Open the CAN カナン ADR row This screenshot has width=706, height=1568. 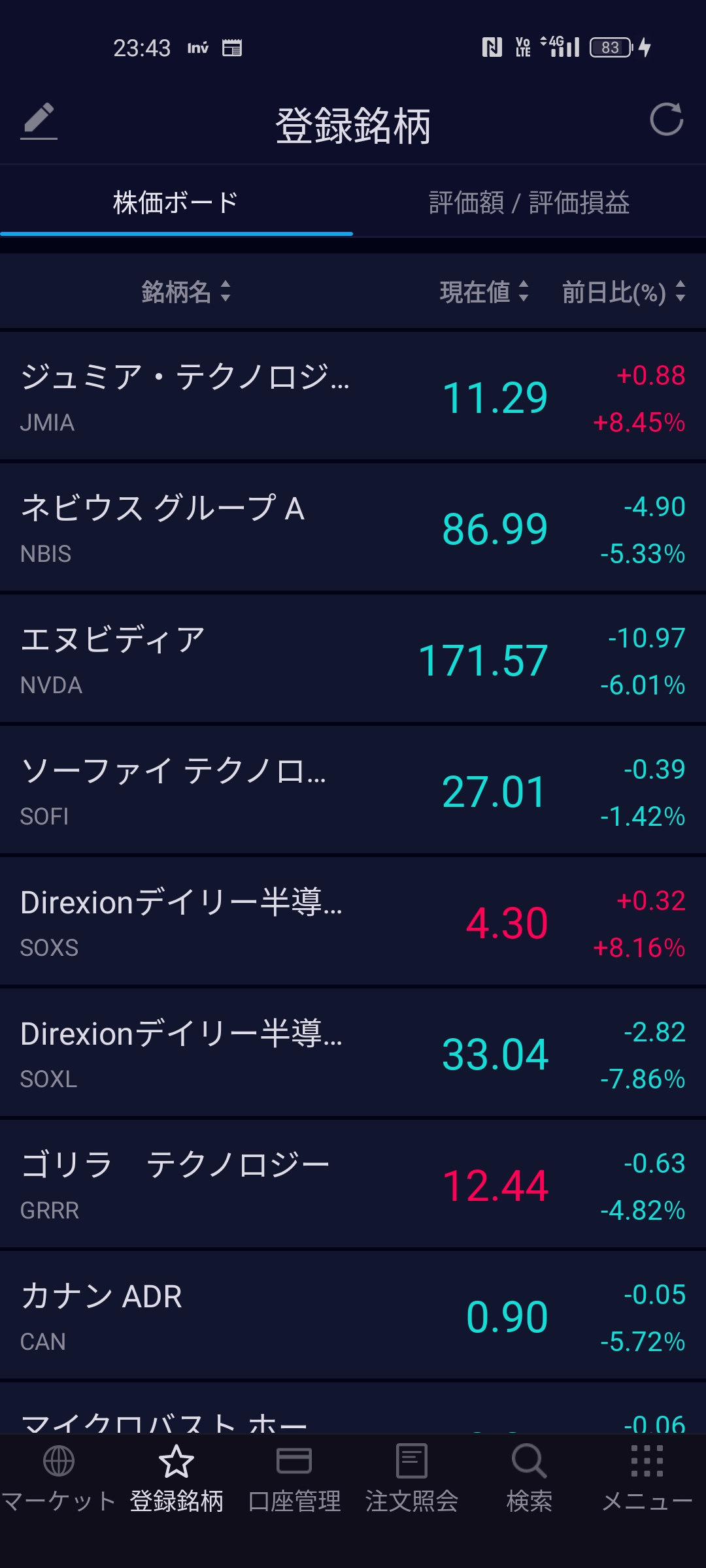(x=353, y=1316)
